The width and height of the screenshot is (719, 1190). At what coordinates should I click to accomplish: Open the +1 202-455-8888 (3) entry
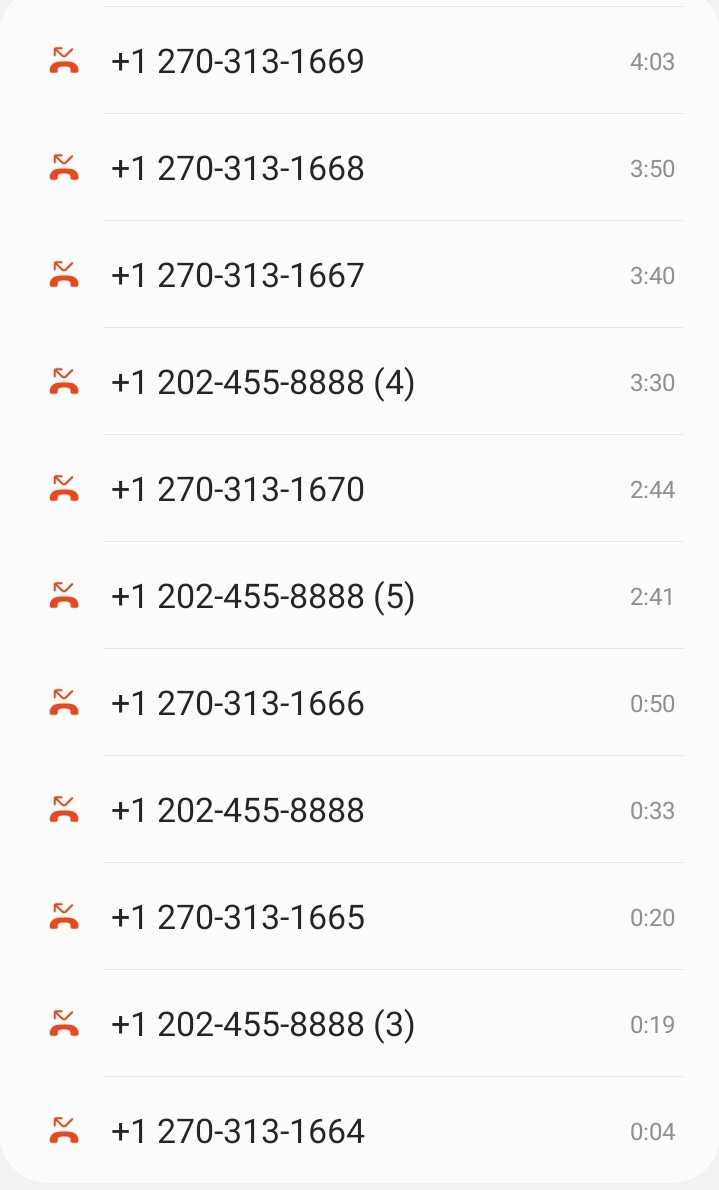click(x=359, y=1024)
